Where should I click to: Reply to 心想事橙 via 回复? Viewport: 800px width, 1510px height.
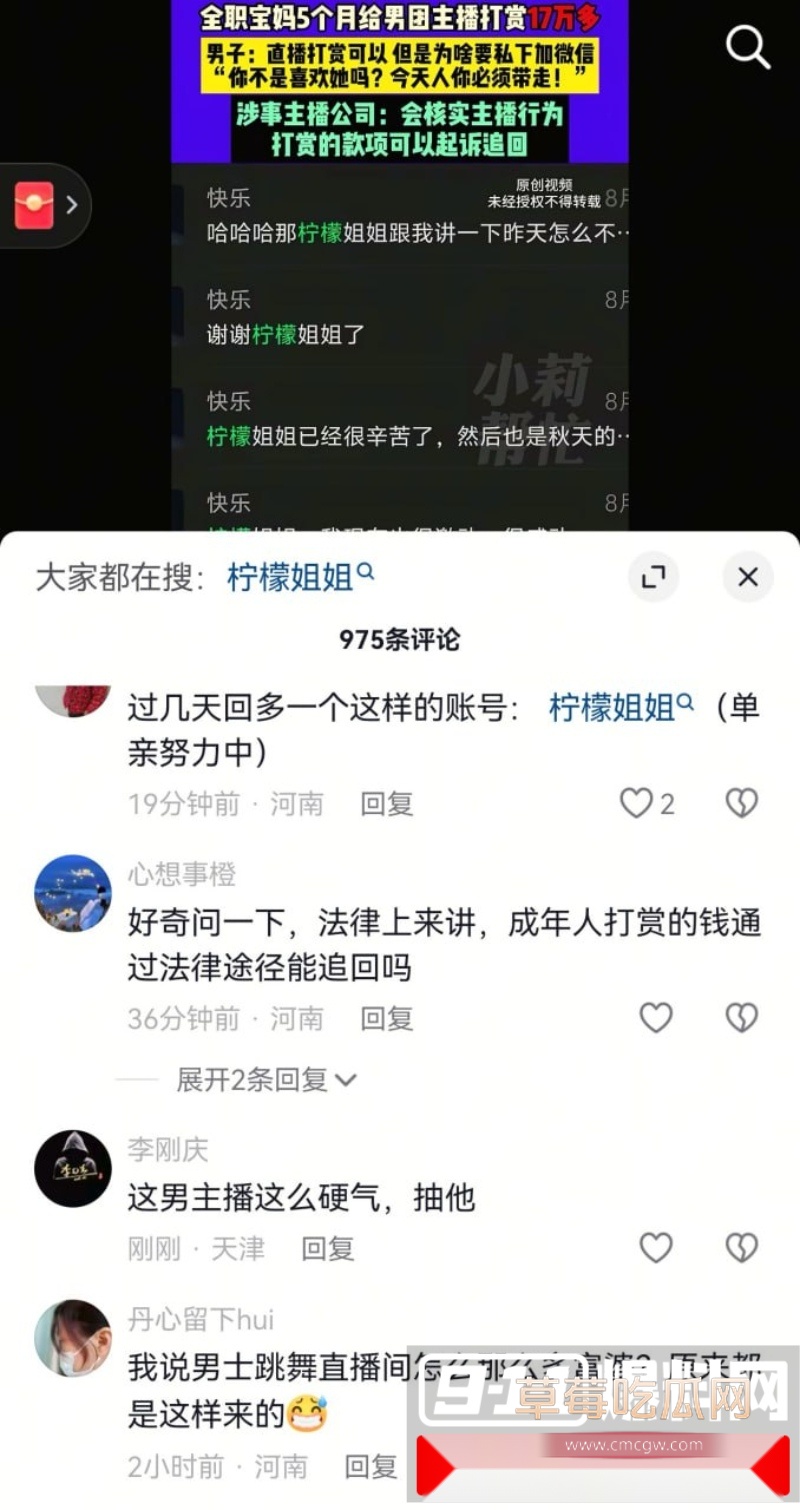tap(386, 1018)
